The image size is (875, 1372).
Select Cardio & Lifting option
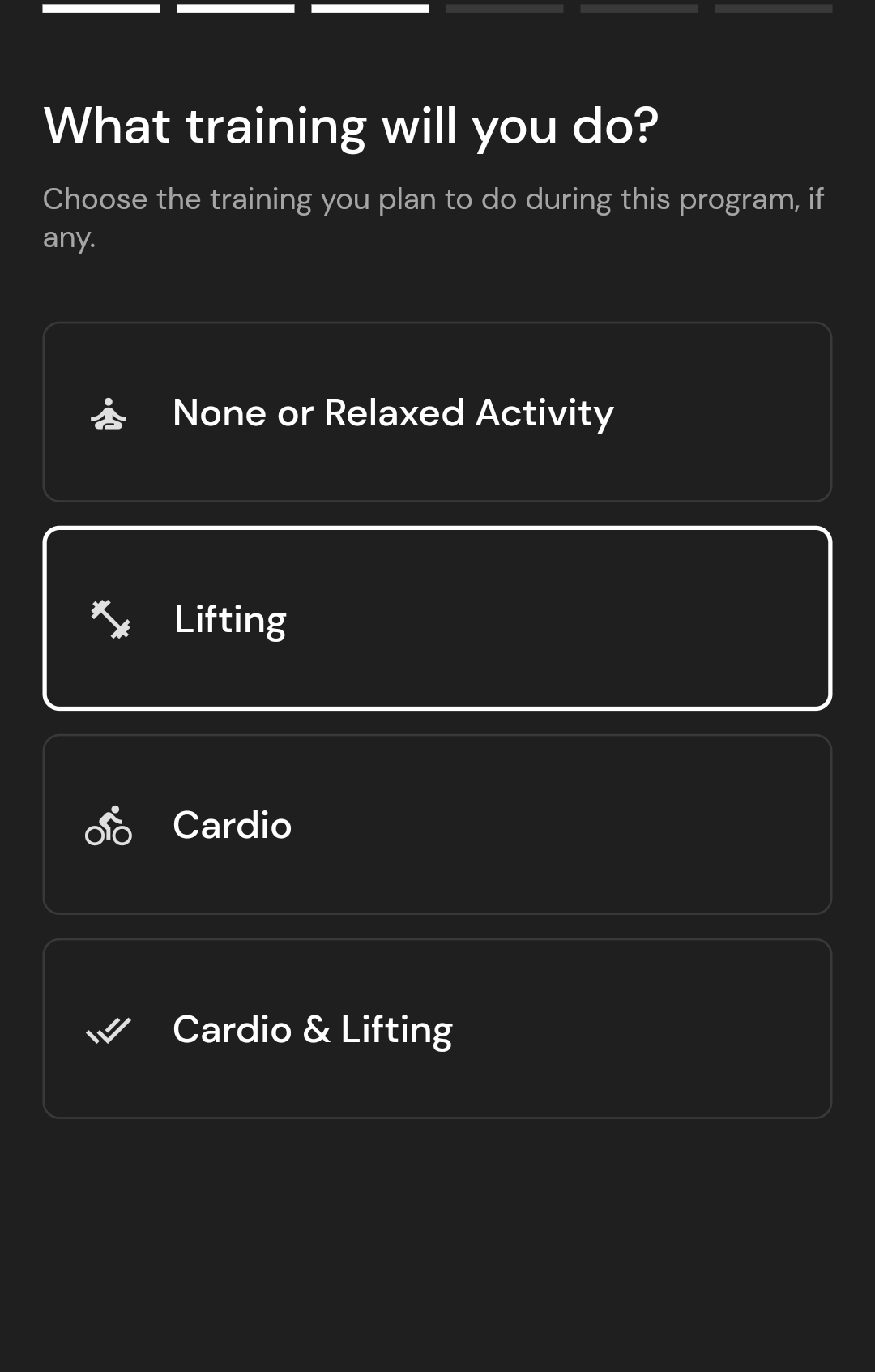pos(437,1029)
